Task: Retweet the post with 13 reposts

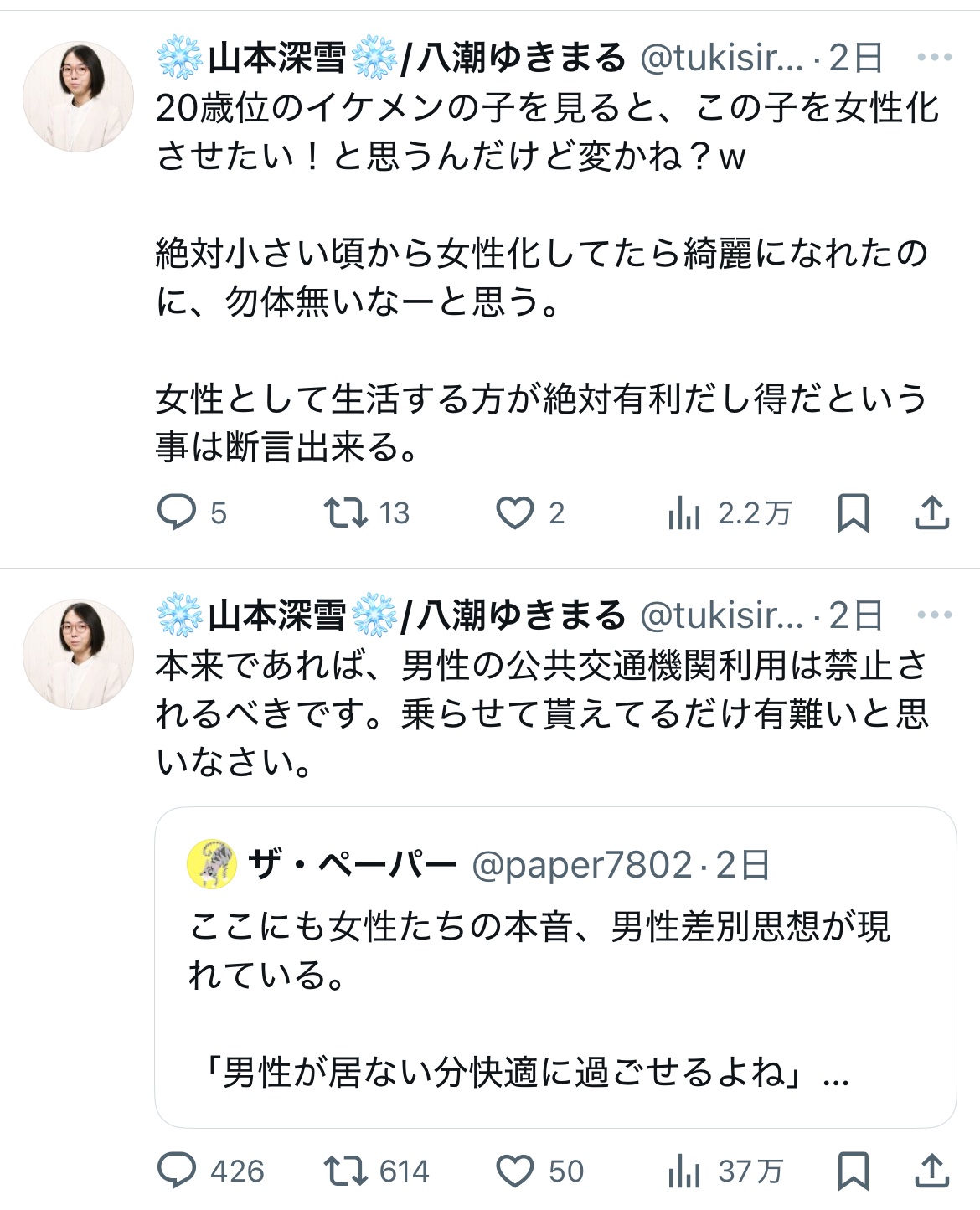Action: coord(346,512)
